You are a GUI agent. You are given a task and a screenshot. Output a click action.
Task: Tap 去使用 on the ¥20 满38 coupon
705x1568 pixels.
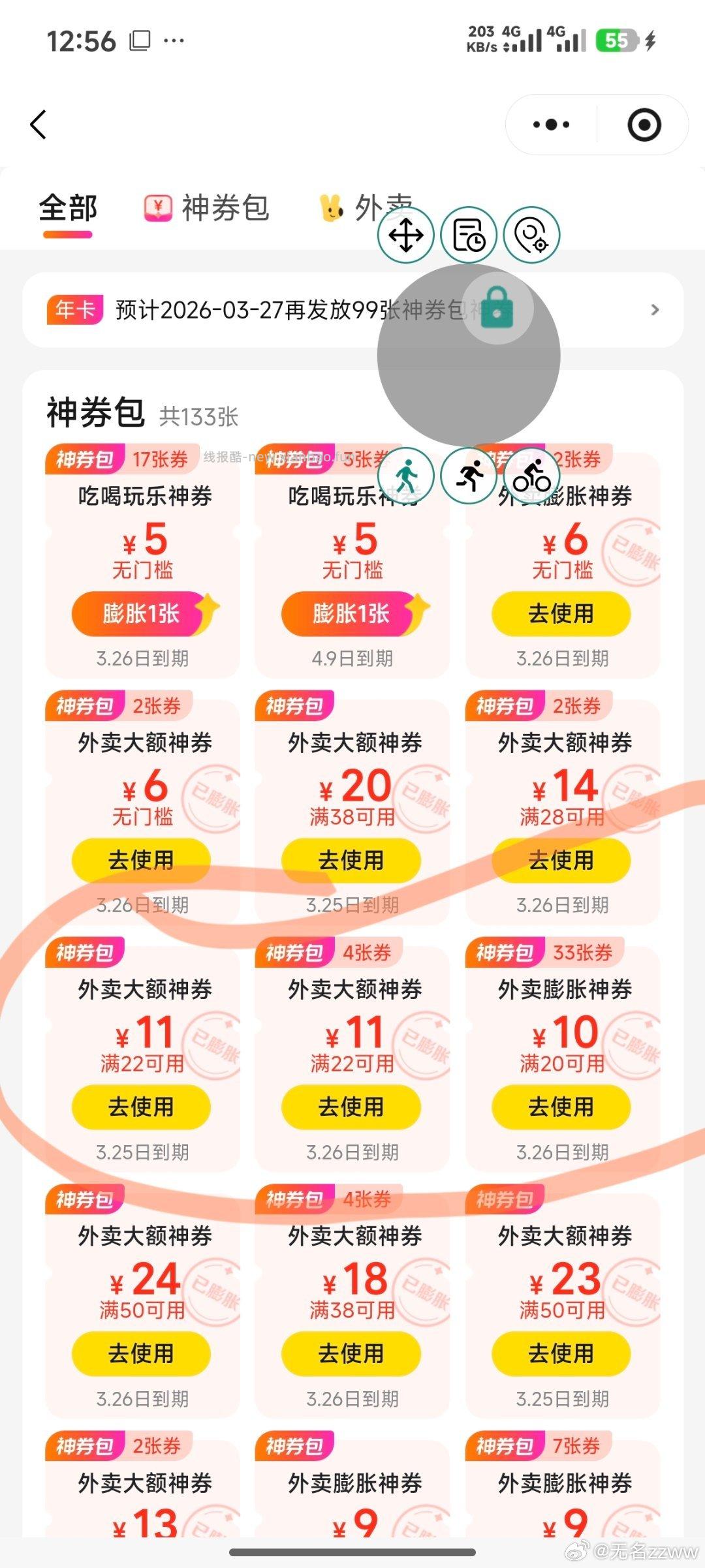351,861
